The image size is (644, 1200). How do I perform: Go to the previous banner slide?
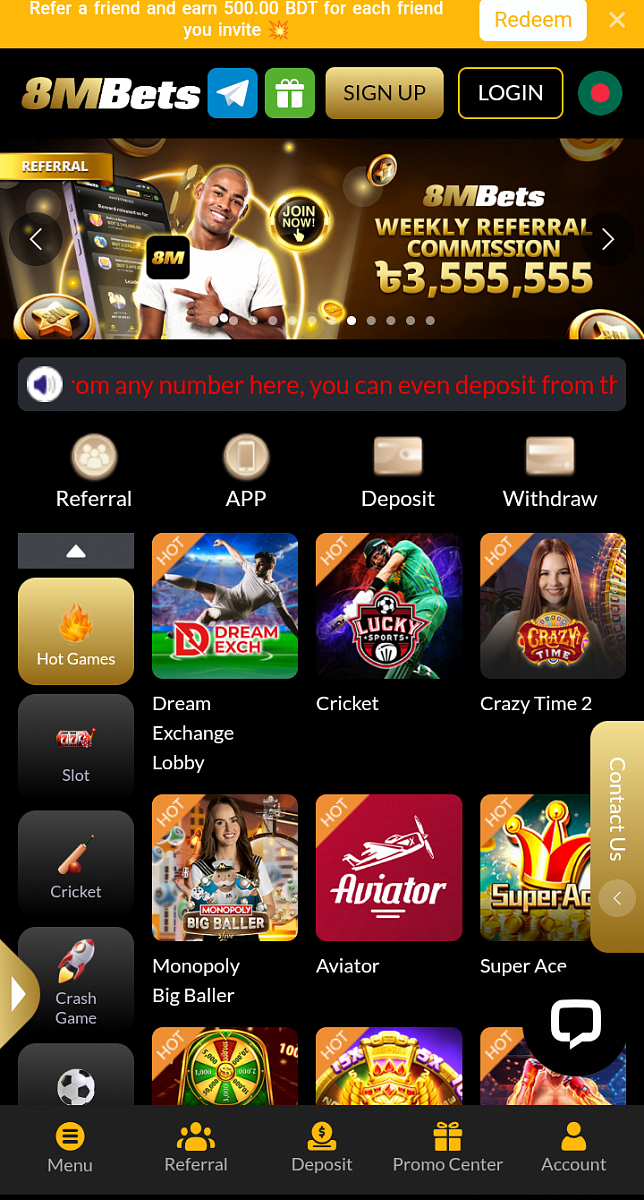point(36,239)
